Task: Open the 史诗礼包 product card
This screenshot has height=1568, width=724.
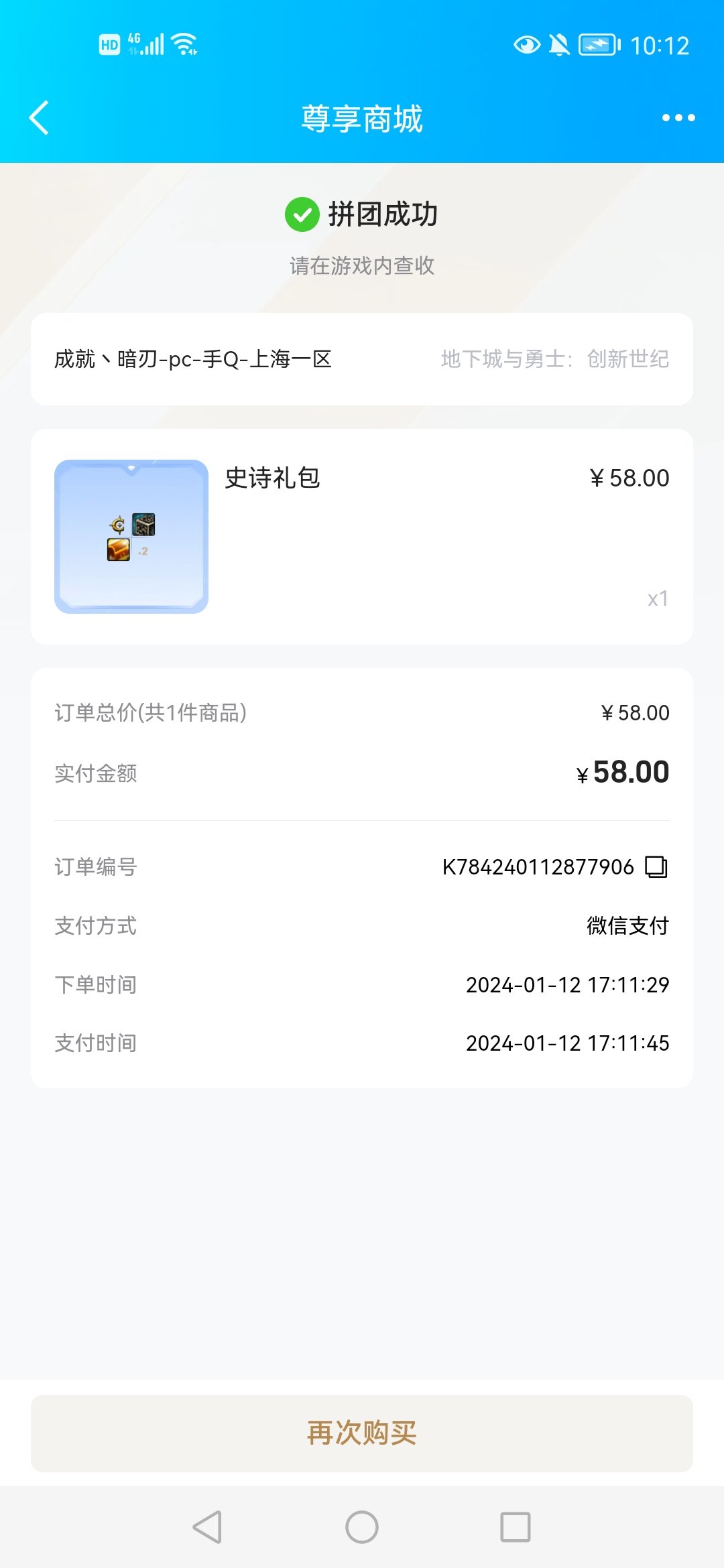Action: click(x=362, y=537)
